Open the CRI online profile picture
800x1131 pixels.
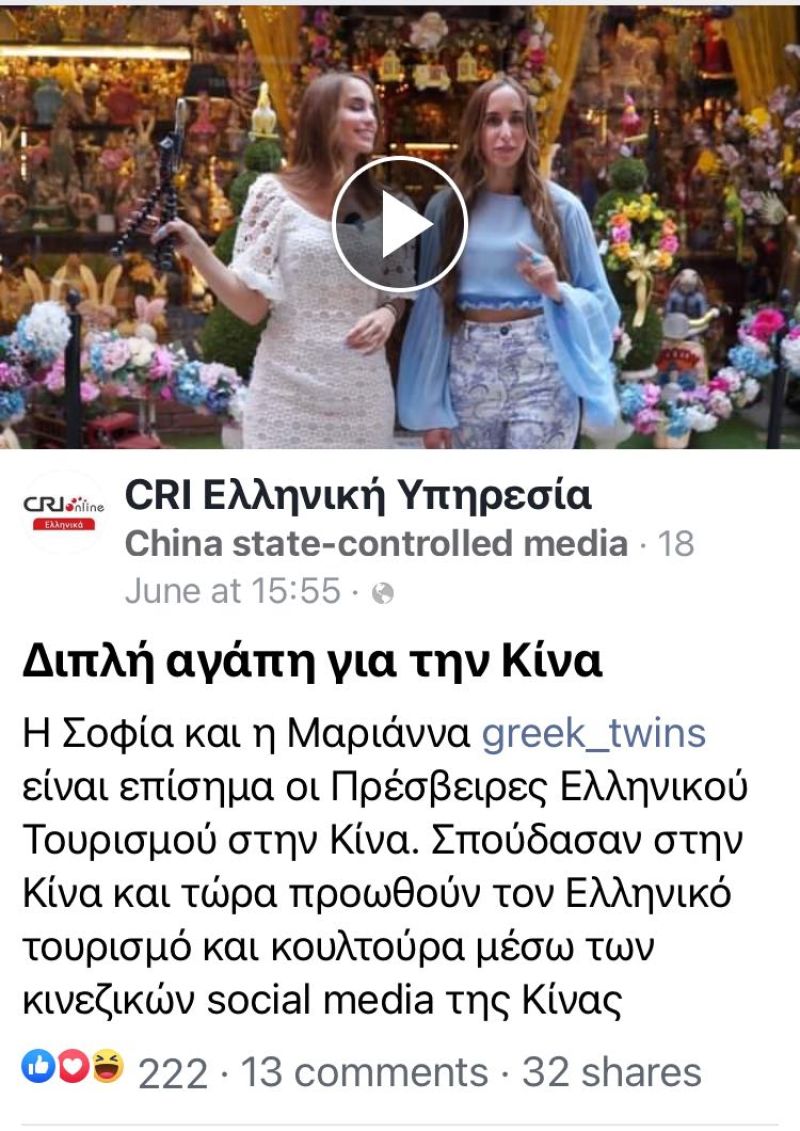point(62,511)
